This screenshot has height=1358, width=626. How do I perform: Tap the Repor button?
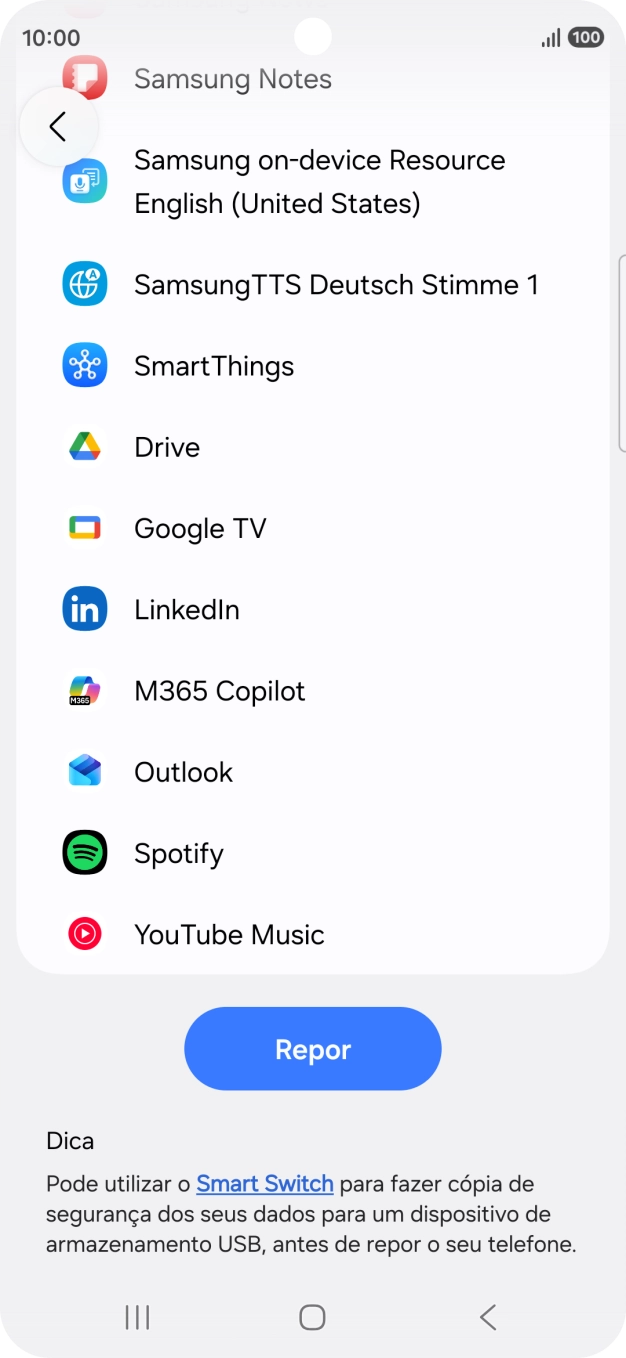coord(313,1049)
